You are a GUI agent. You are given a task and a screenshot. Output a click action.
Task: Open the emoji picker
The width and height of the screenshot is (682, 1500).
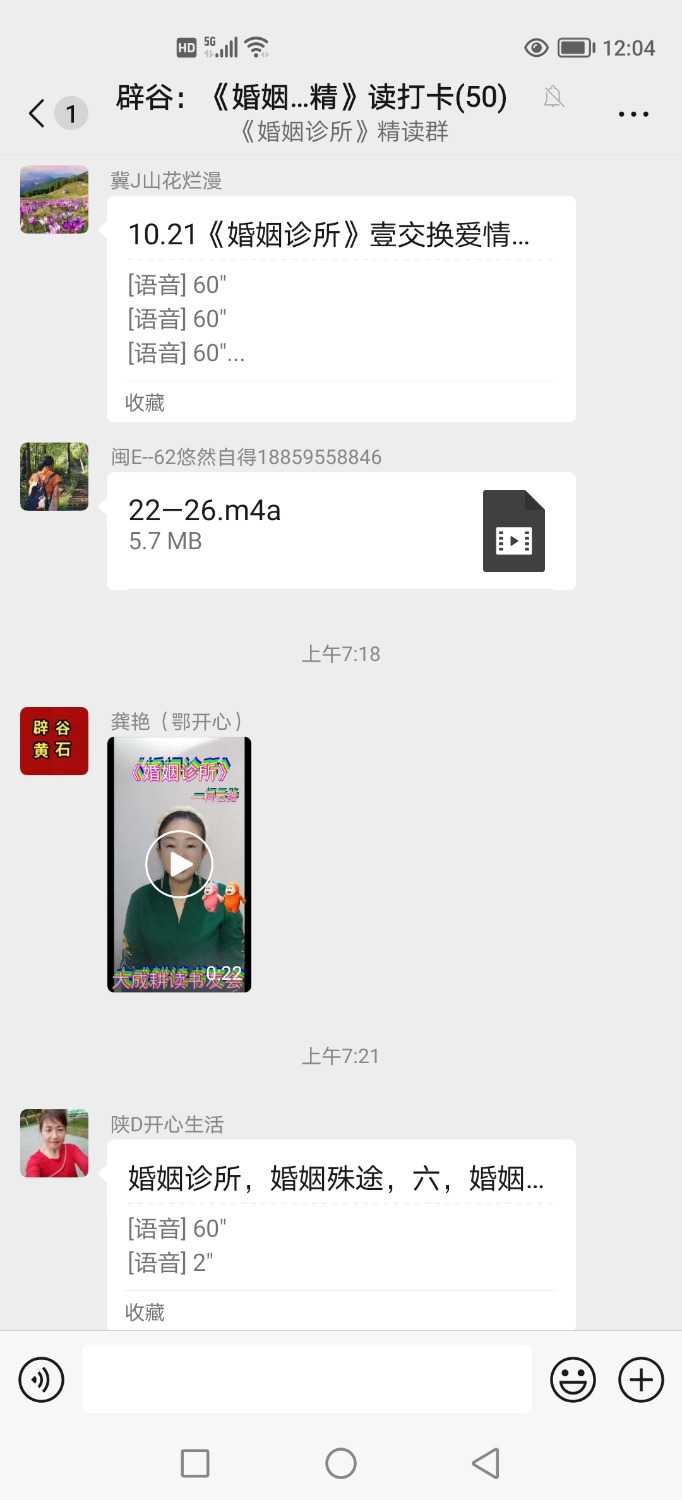[x=573, y=1380]
